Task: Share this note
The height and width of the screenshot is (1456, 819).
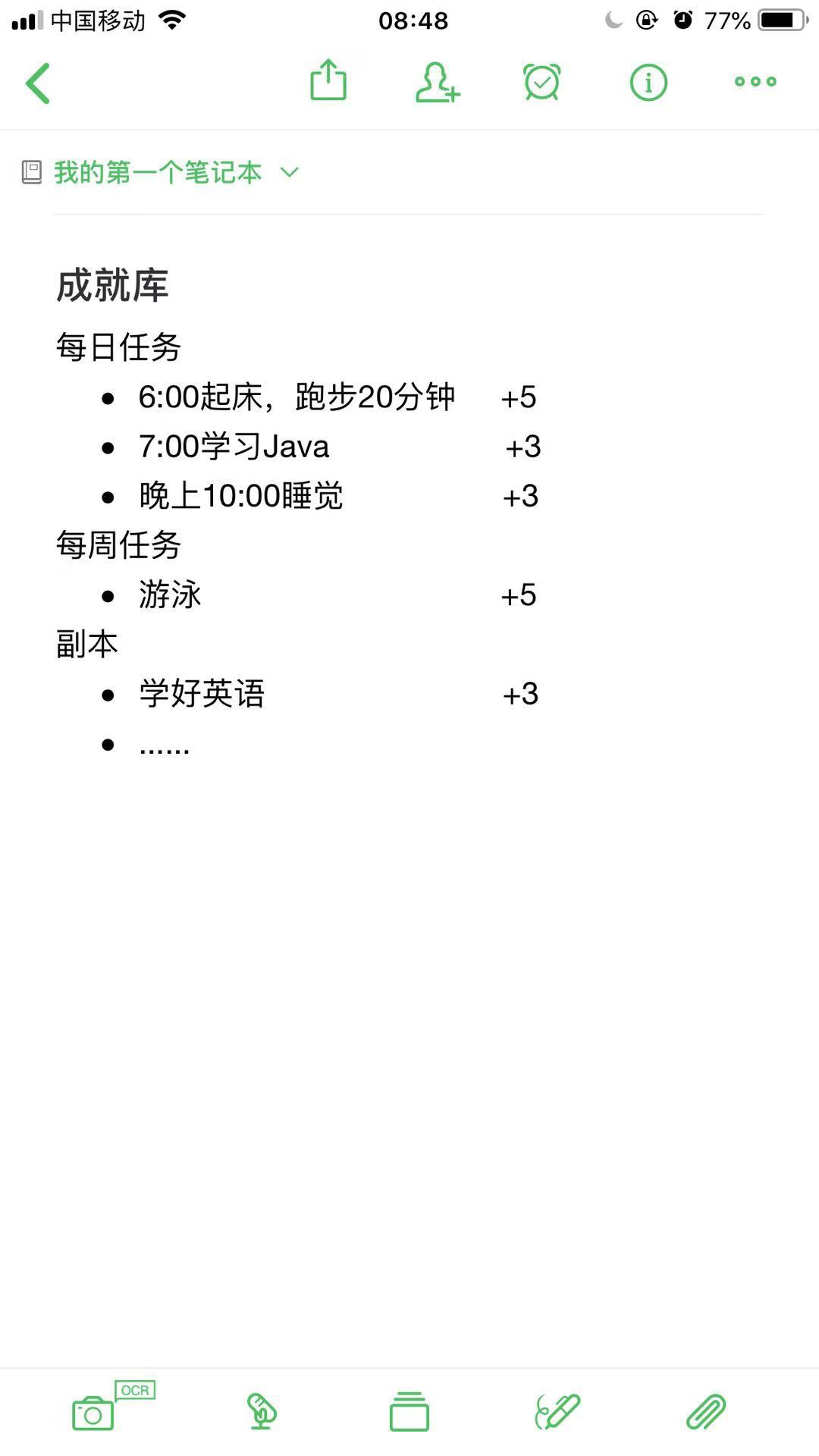Action: (x=328, y=80)
